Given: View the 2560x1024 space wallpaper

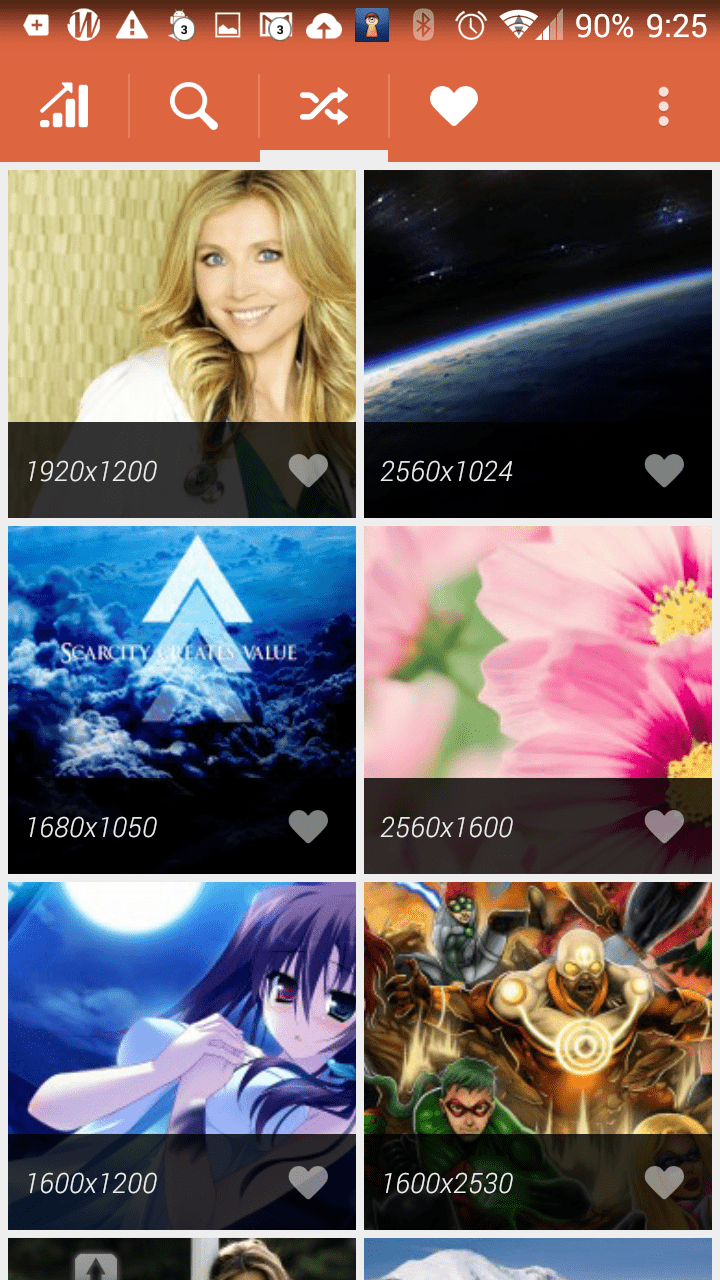Looking at the screenshot, I should coord(538,300).
